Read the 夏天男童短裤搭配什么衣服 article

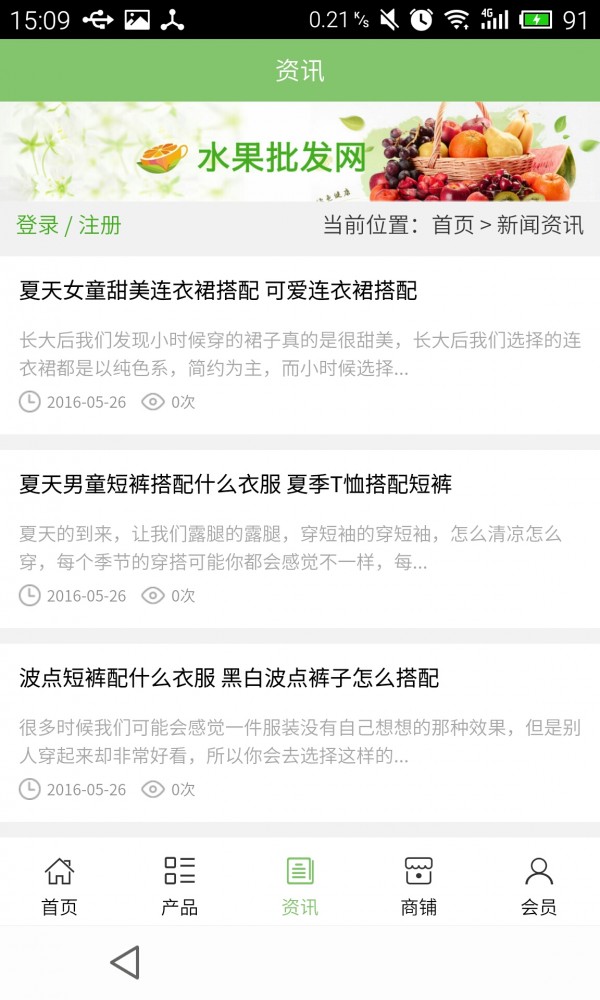[x=235, y=485]
